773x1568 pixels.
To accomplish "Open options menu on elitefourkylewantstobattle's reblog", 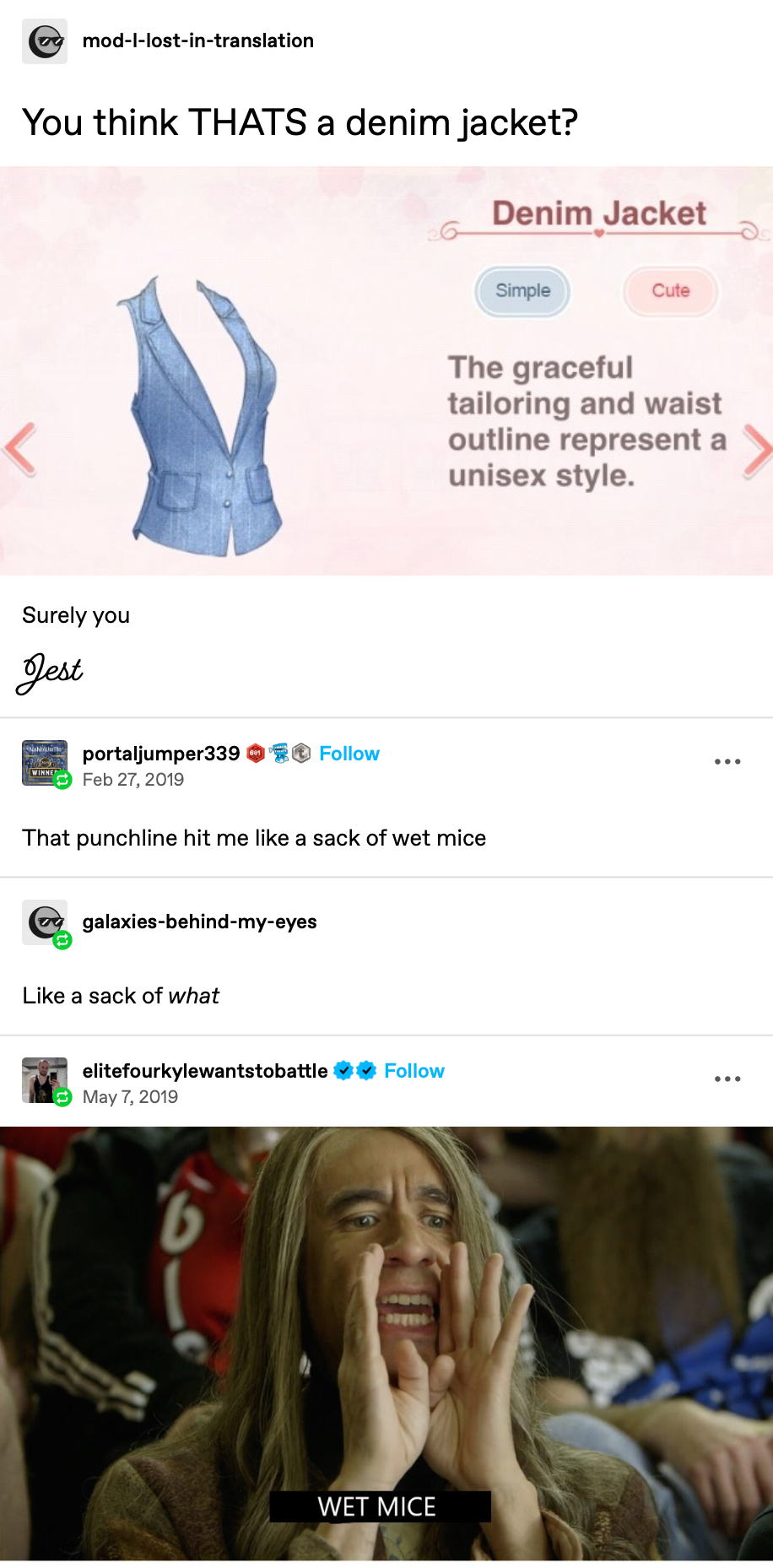I will pos(727,1079).
